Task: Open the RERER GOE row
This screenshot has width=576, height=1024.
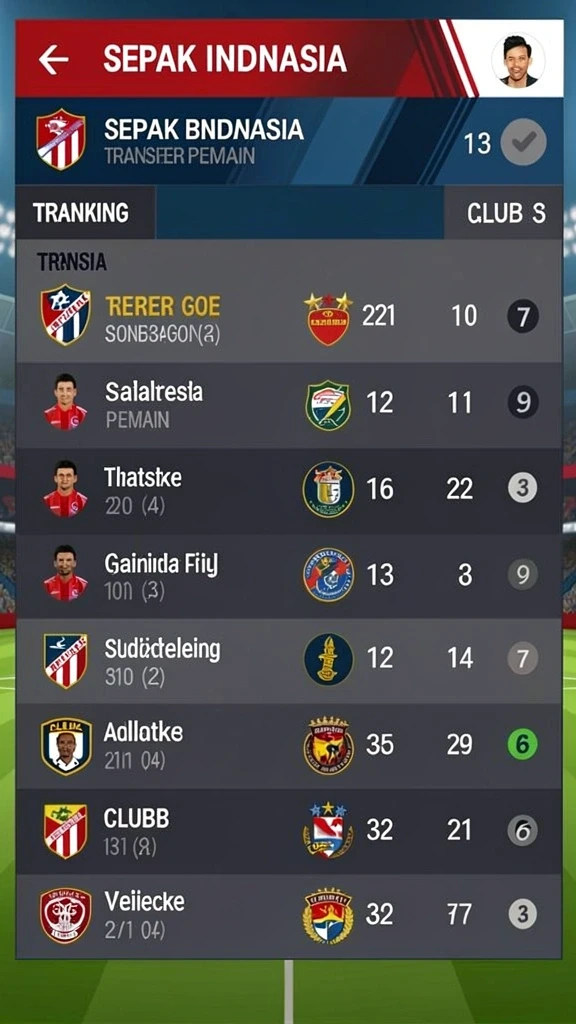Action: (x=289, y=318)
